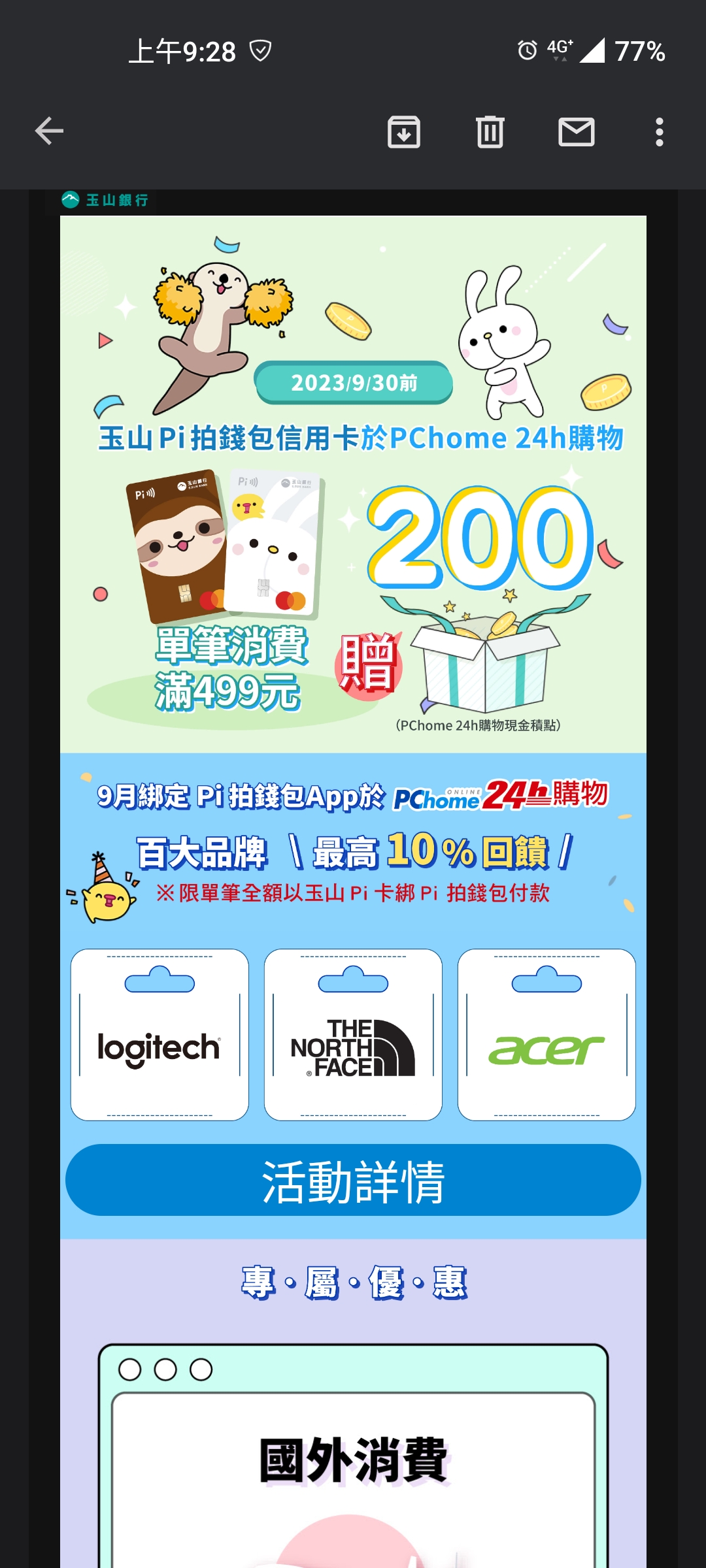This screenshot has height=1568, width=706.
Task: Open the Acer brand card
Action: [546, 1035]
